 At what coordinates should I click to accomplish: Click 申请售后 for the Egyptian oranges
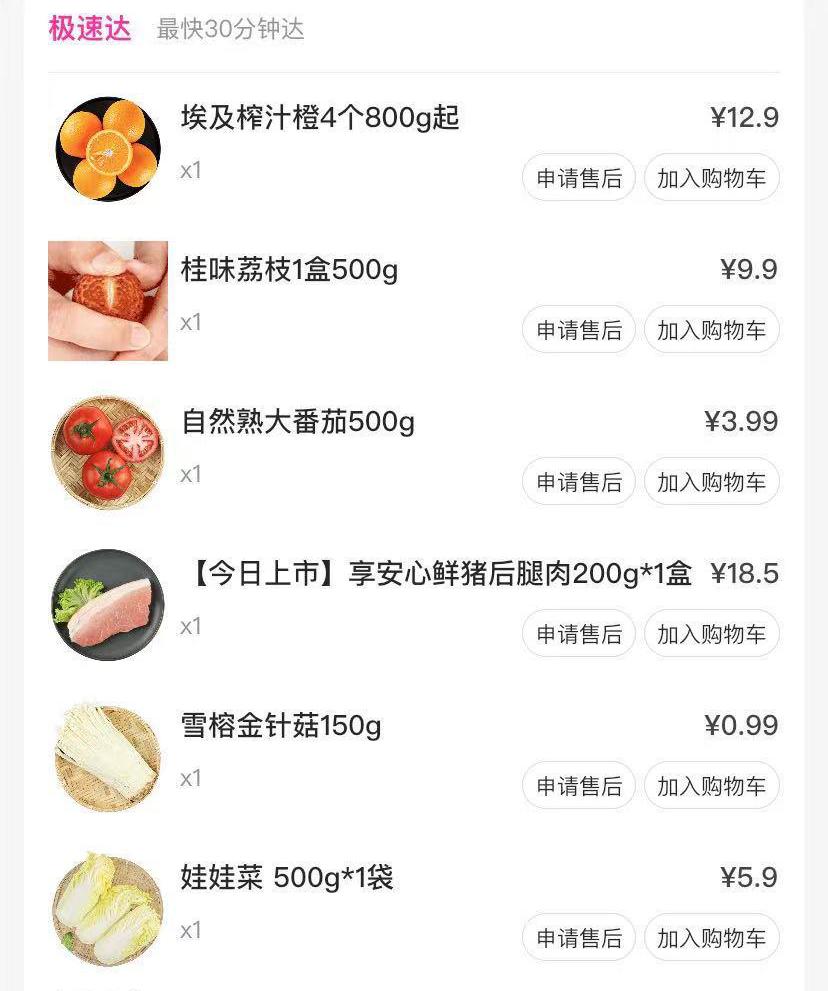[578, 177]
